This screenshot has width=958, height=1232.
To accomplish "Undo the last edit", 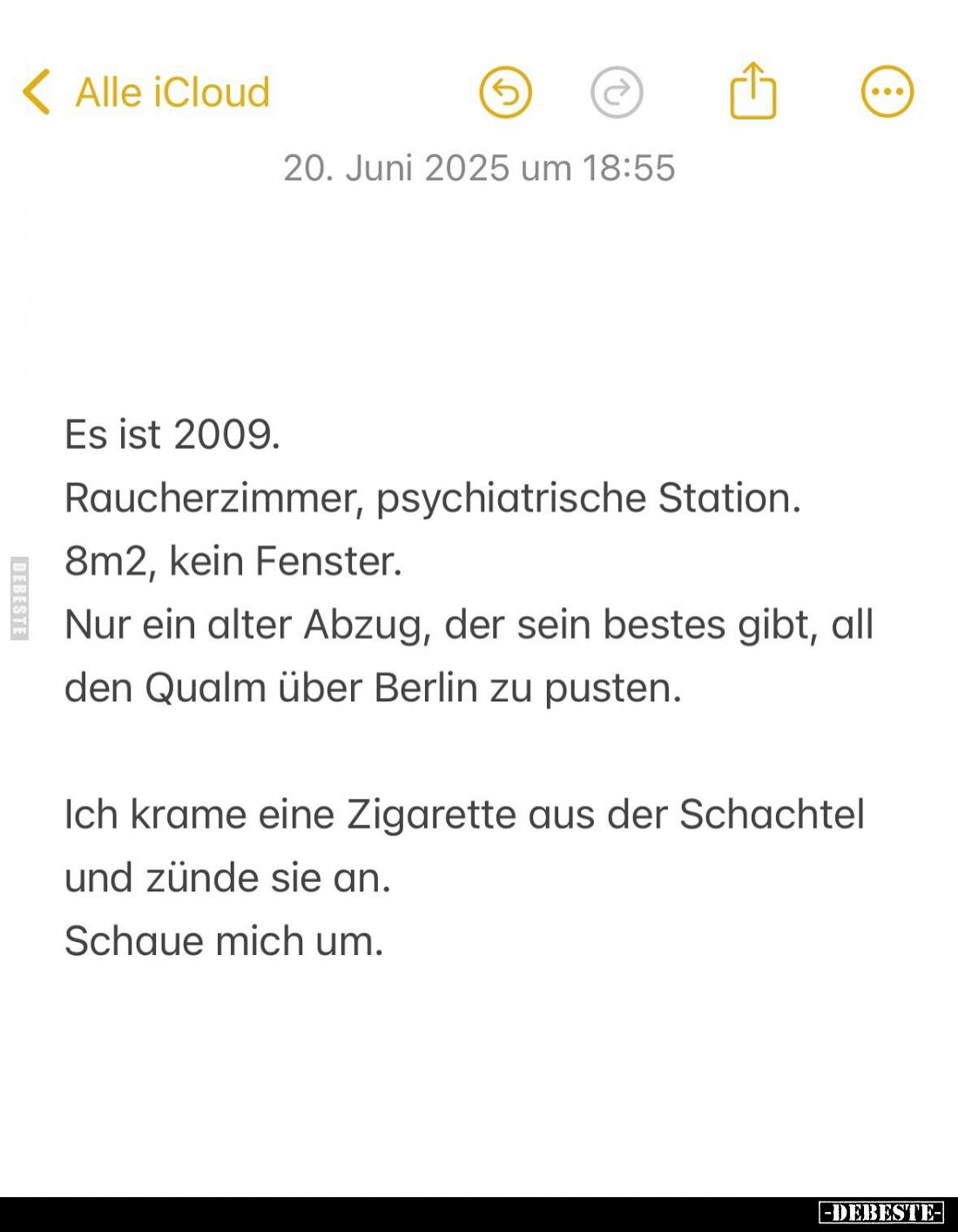I will click(x=505, y=92).
